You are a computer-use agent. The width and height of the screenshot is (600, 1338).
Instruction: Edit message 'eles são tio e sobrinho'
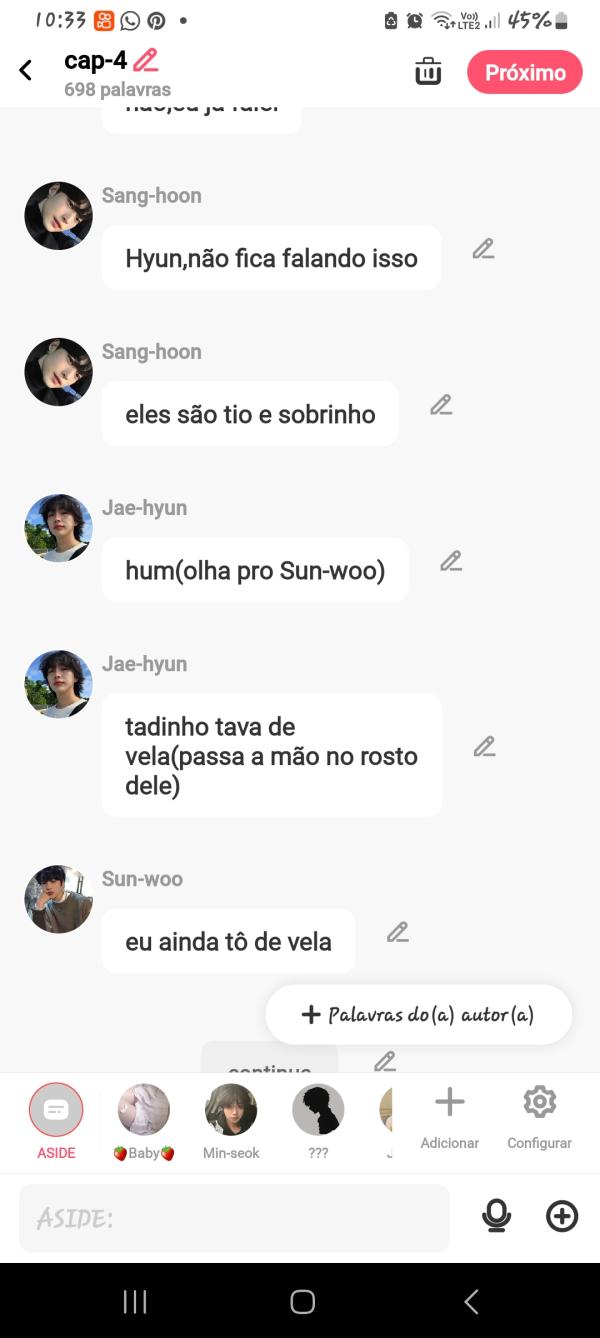pyautogui.click(x=441, y=405)
